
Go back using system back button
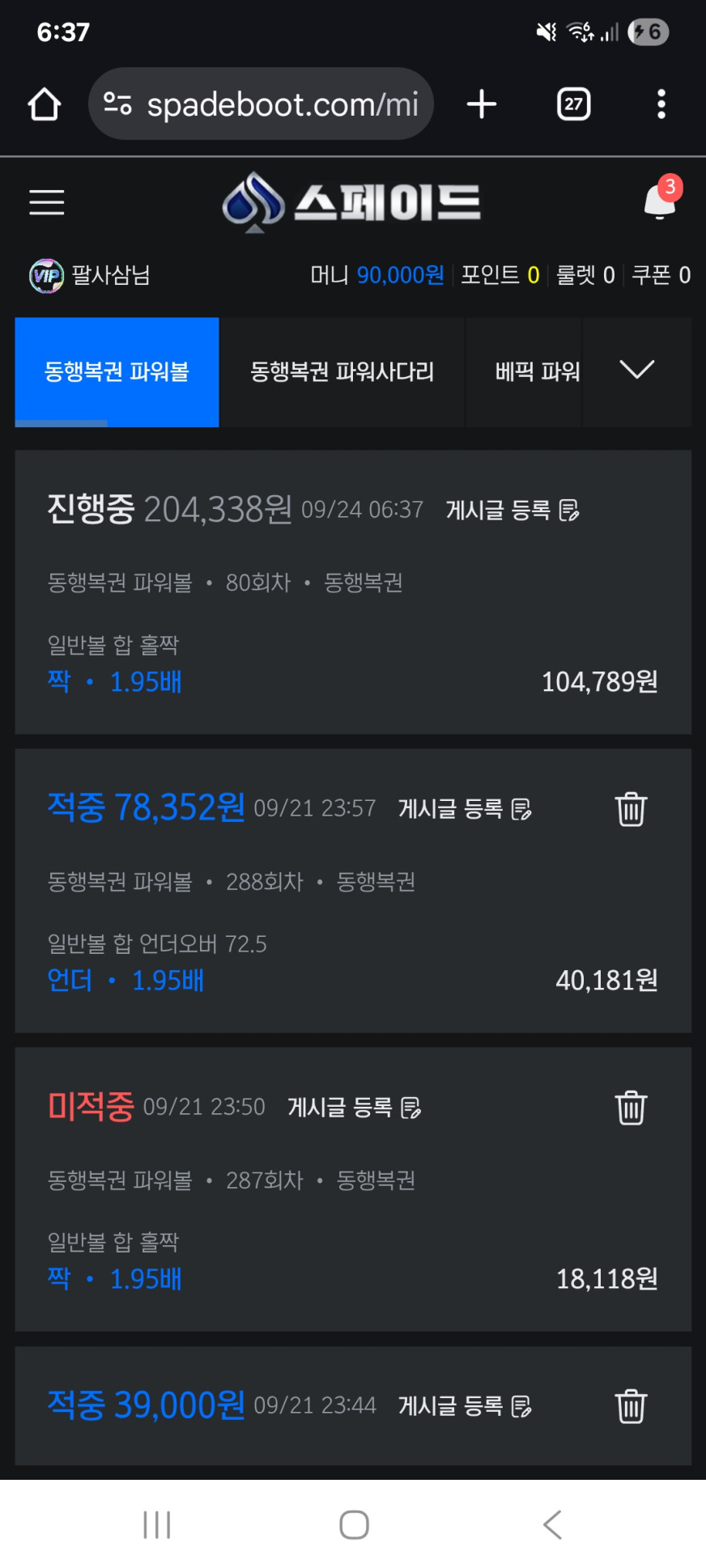[x=552, y=1525]
